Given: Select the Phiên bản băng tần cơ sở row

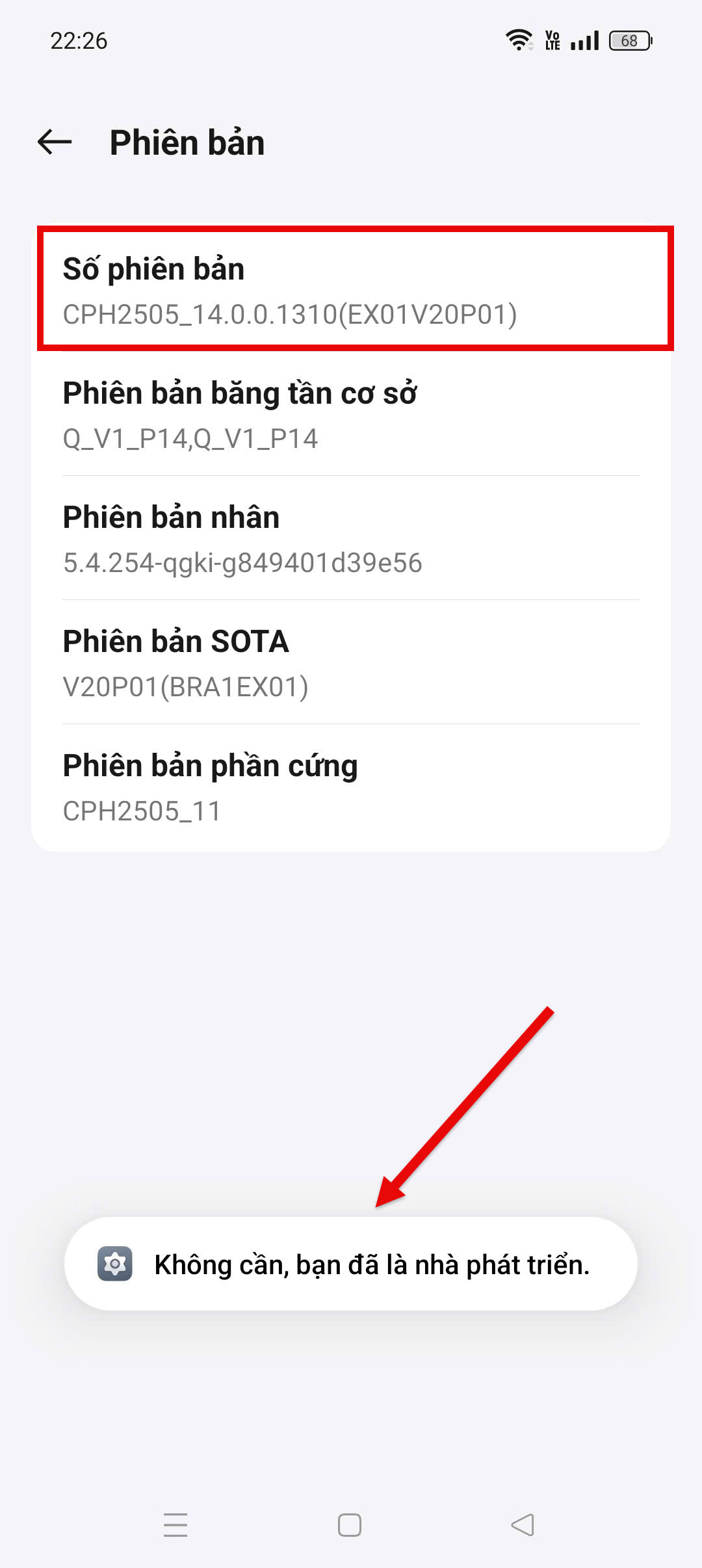Looking at the screenshot, I should [x=351, y=414].
